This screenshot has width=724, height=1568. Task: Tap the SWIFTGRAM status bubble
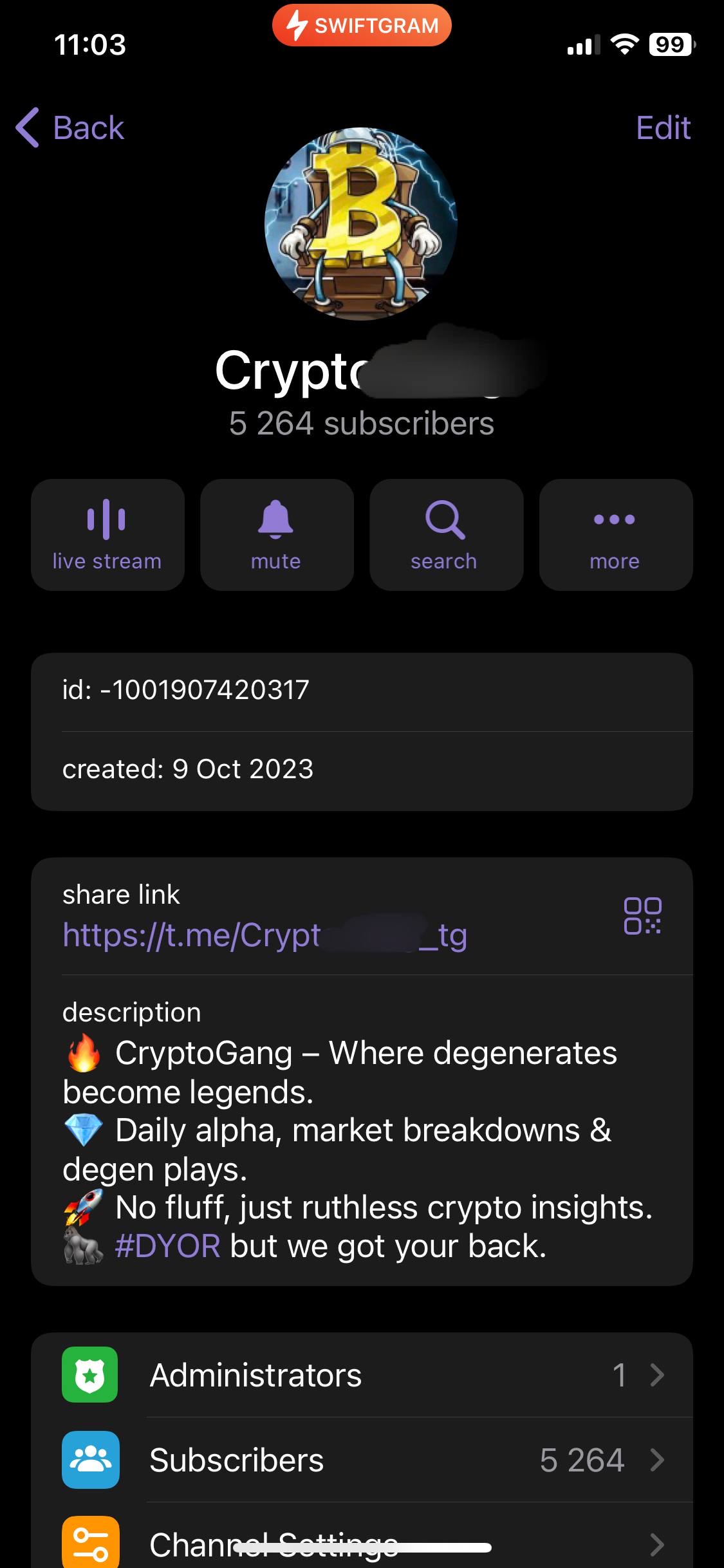tap(362, 25)
